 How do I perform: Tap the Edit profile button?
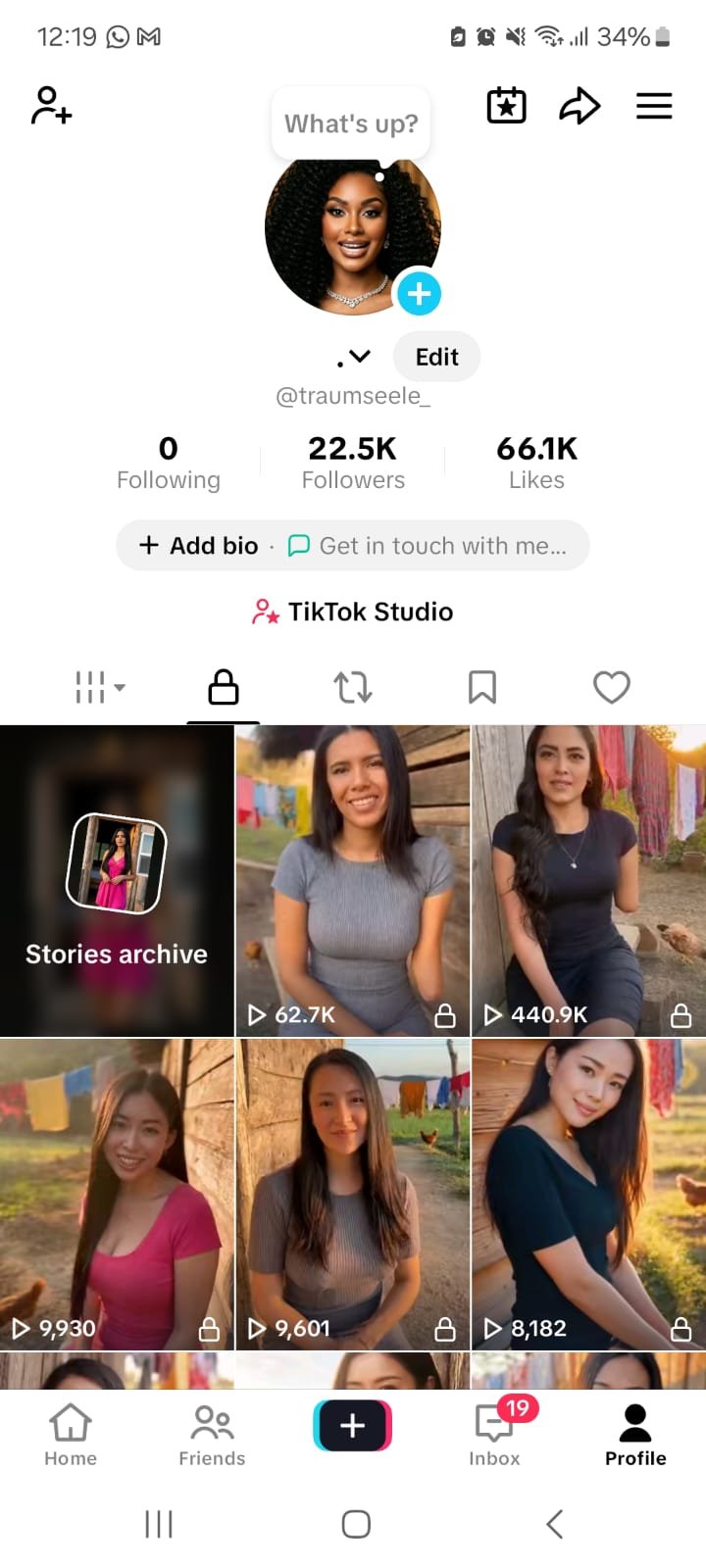436,357
